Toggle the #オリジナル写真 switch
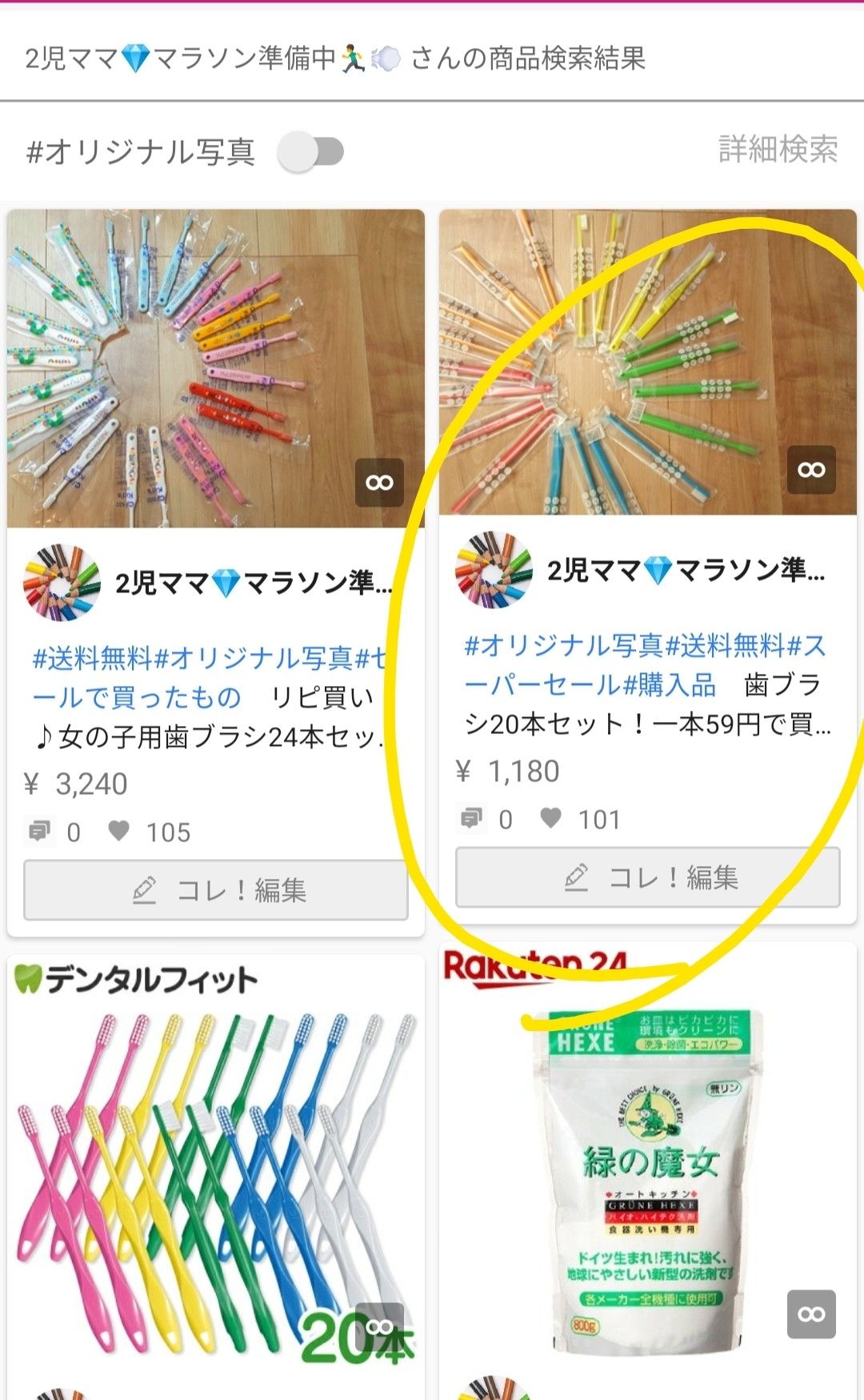This screenshot has width=864, height=1400. tap(311, 151)
